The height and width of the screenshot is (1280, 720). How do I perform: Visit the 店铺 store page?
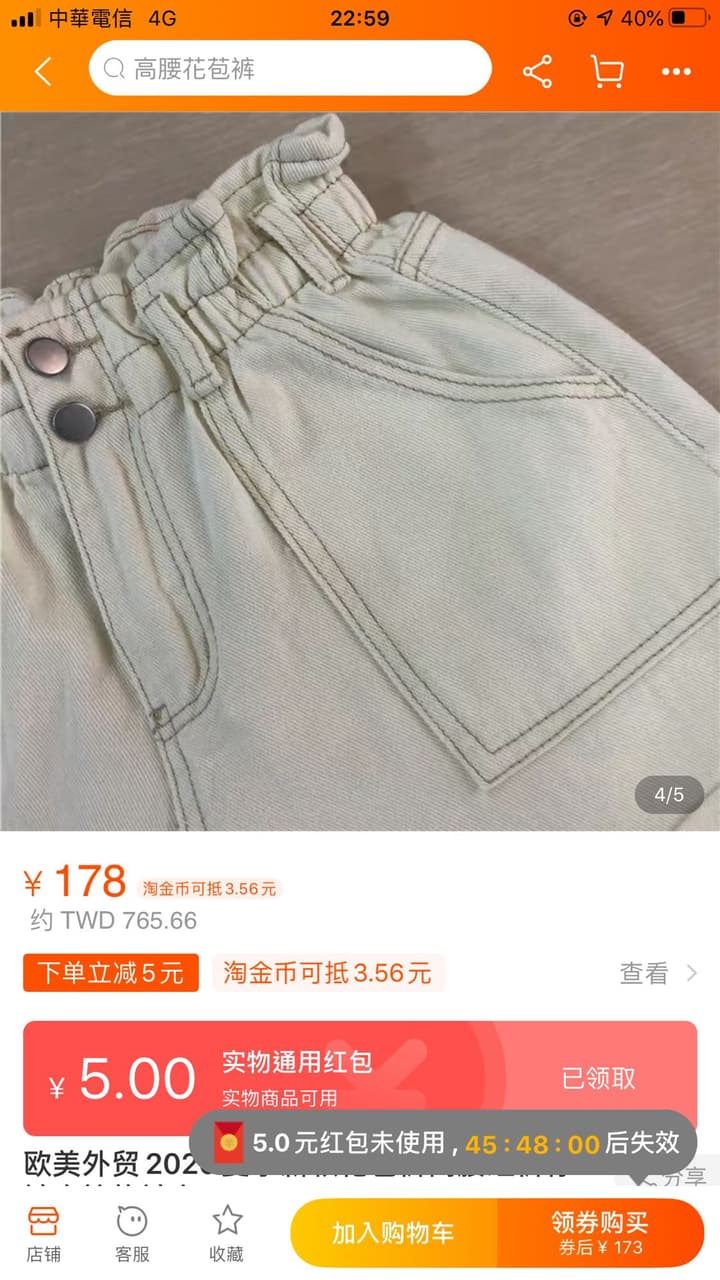44,1232
